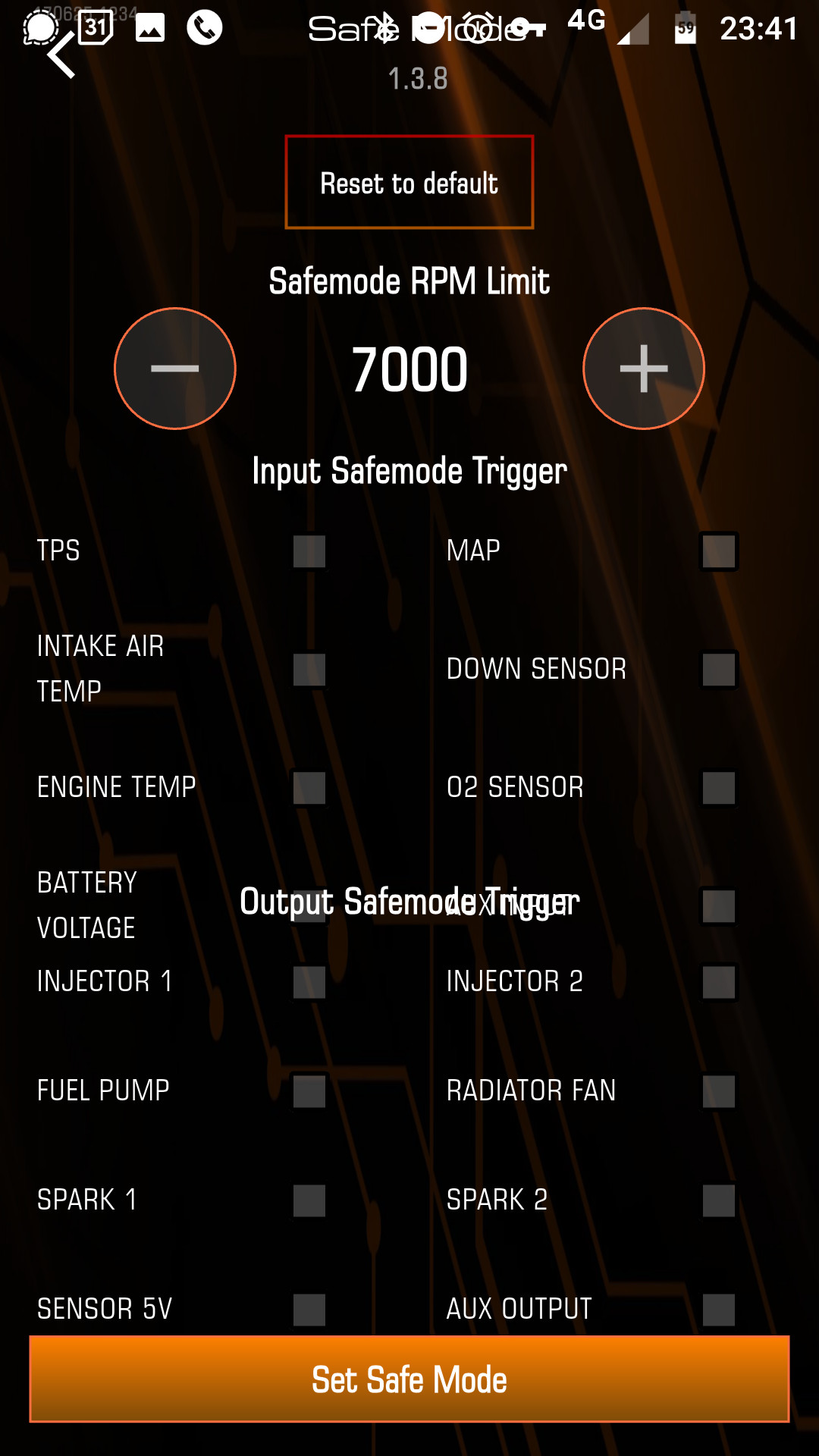Increase the Safemode RPM limit
The image size is (819, 1456).
pos(644,369)
